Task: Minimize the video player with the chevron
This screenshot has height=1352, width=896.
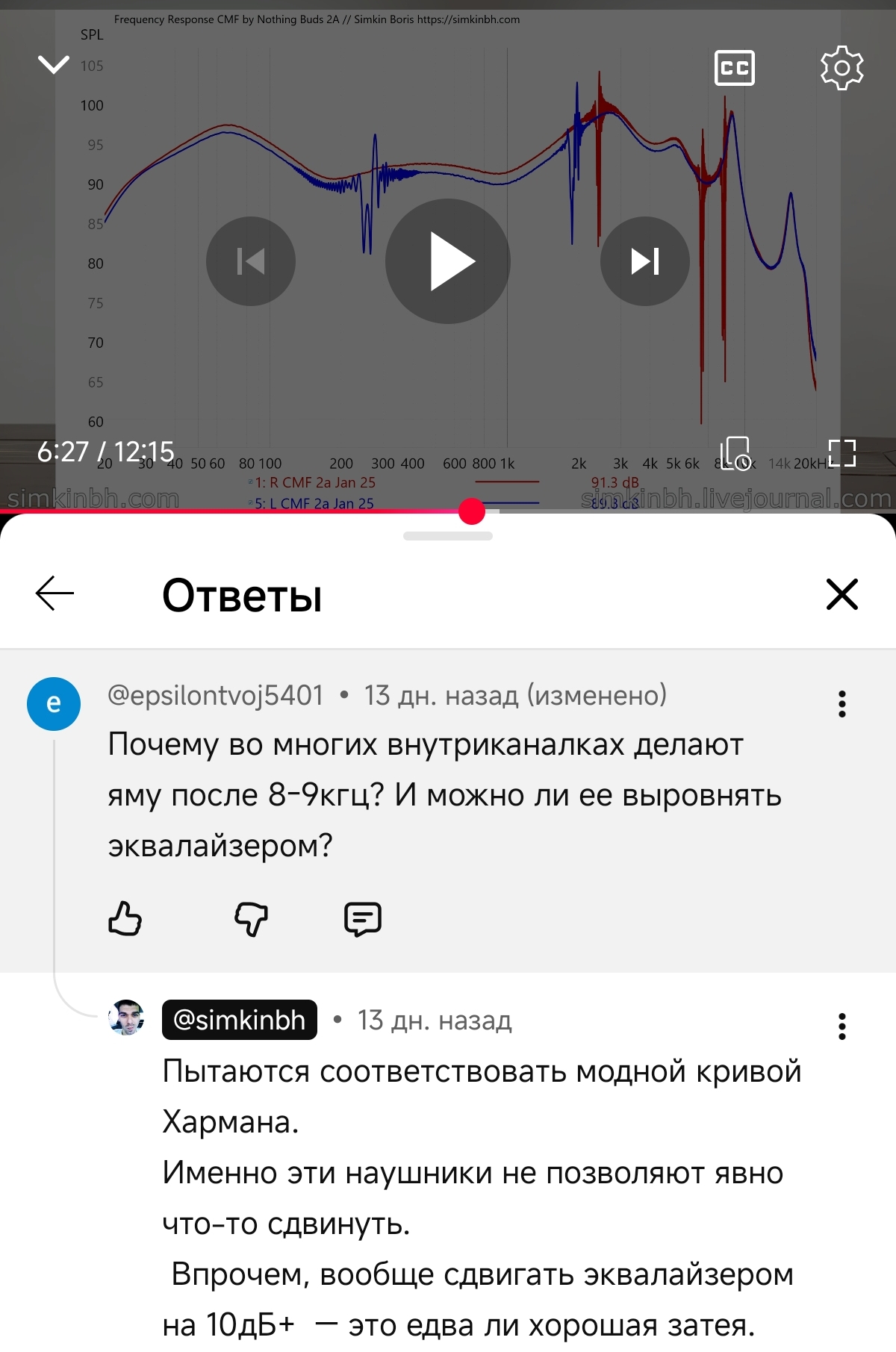Action: click(x=54, y=65)
